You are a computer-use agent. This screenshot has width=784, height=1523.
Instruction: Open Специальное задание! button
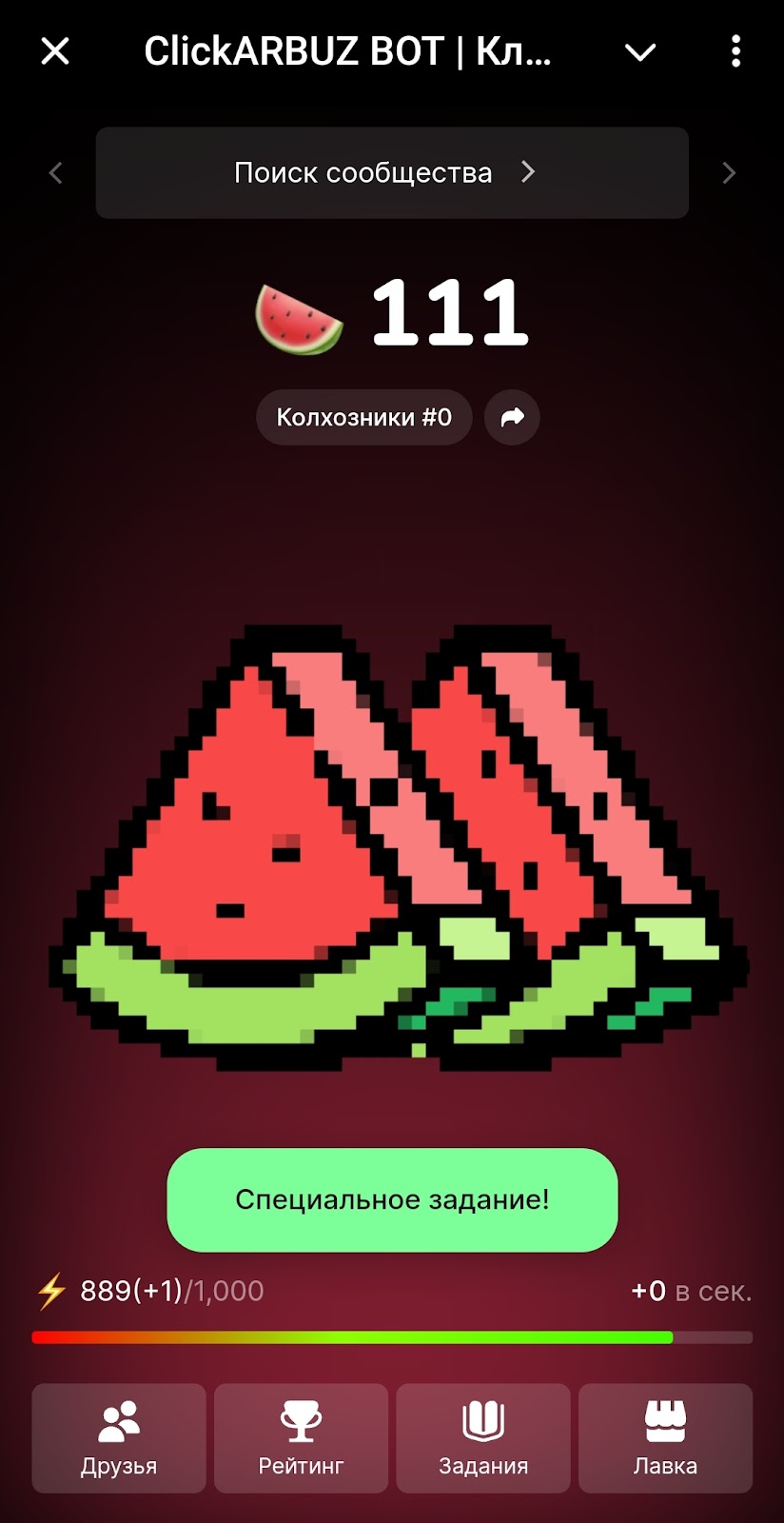[x=392, y=1199]
